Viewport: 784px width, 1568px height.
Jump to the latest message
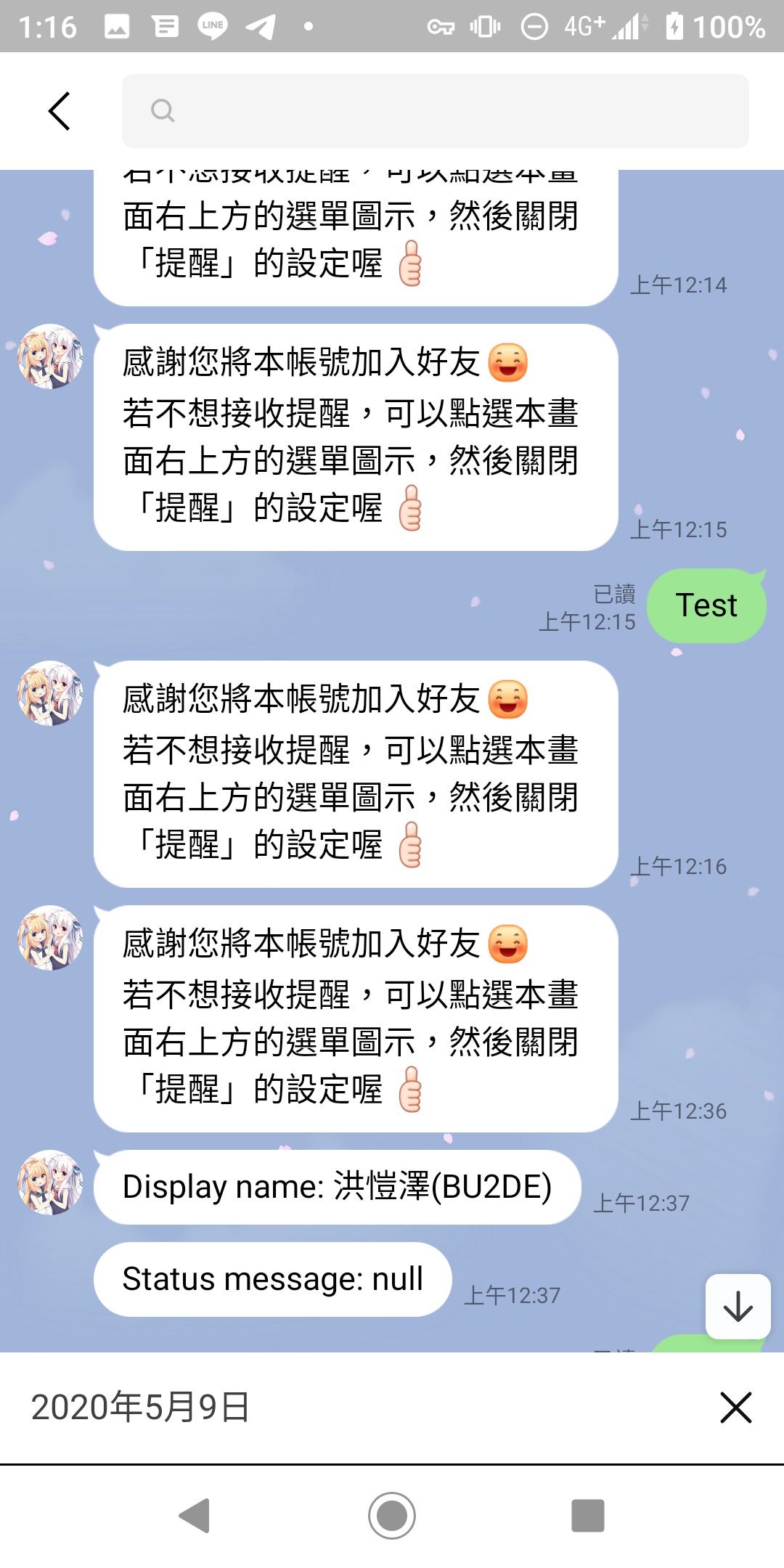coord(738,1306)
